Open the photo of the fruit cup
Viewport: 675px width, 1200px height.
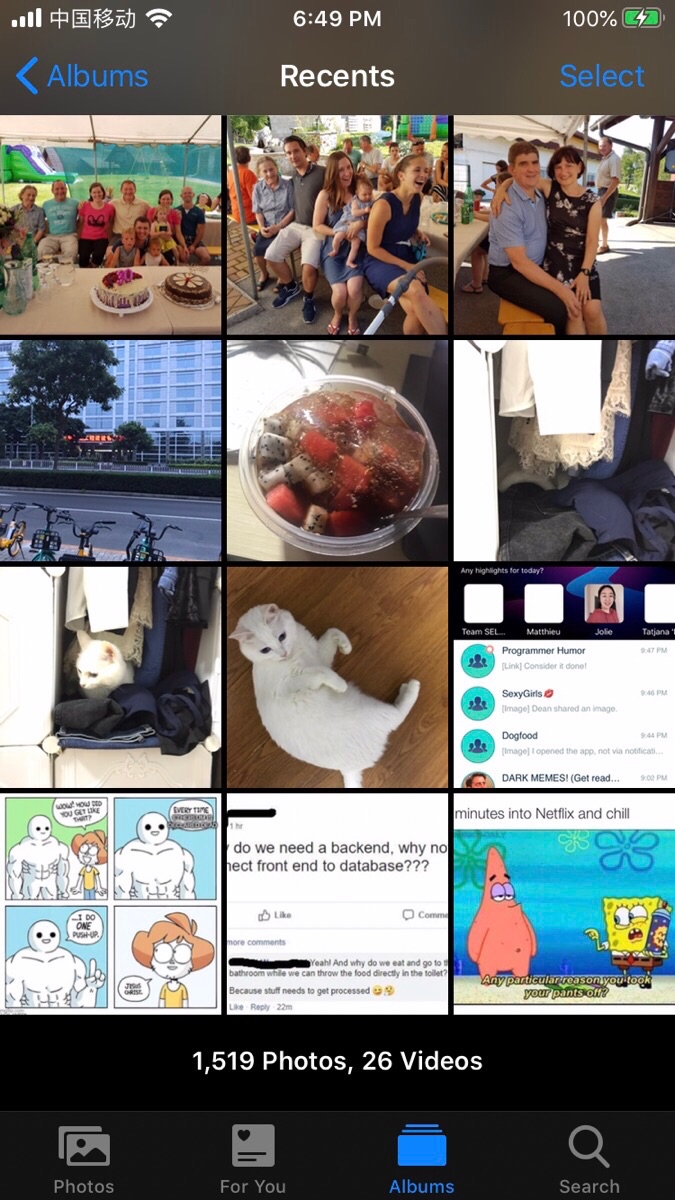pyautogui.click(x=337, y=450)
